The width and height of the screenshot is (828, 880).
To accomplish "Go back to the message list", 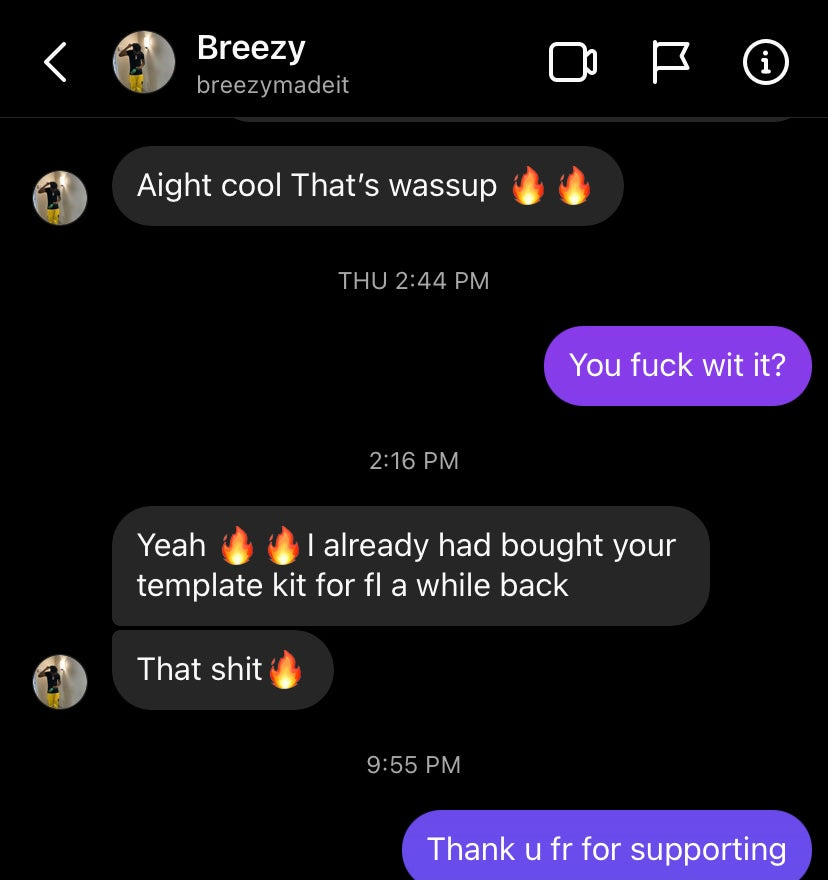I will coord(55,63).
